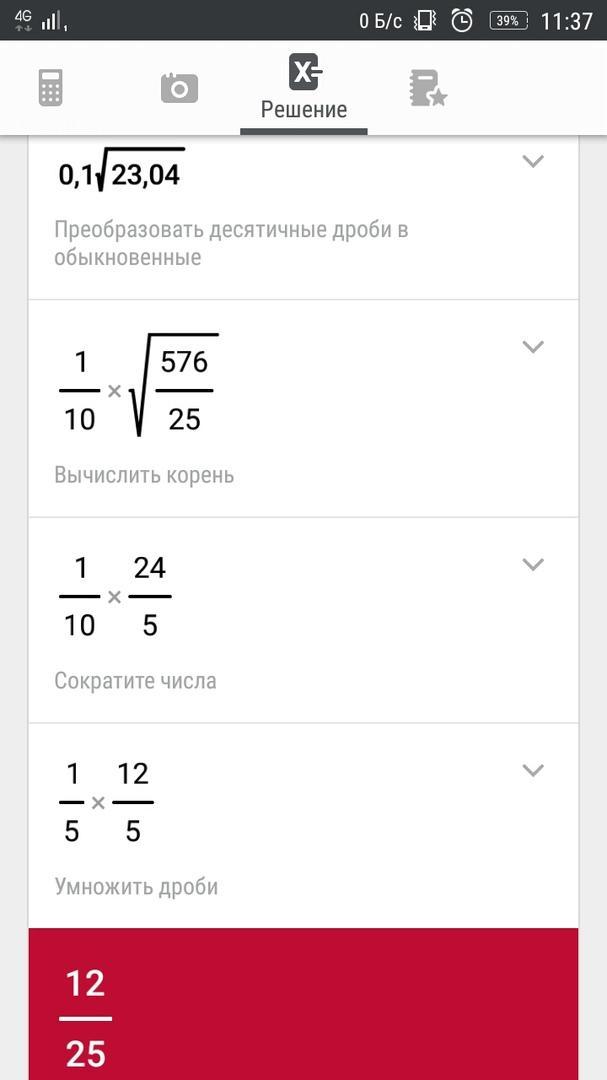Expand the Сократите числа step
607x1080 pixels.
pos(534,564)
